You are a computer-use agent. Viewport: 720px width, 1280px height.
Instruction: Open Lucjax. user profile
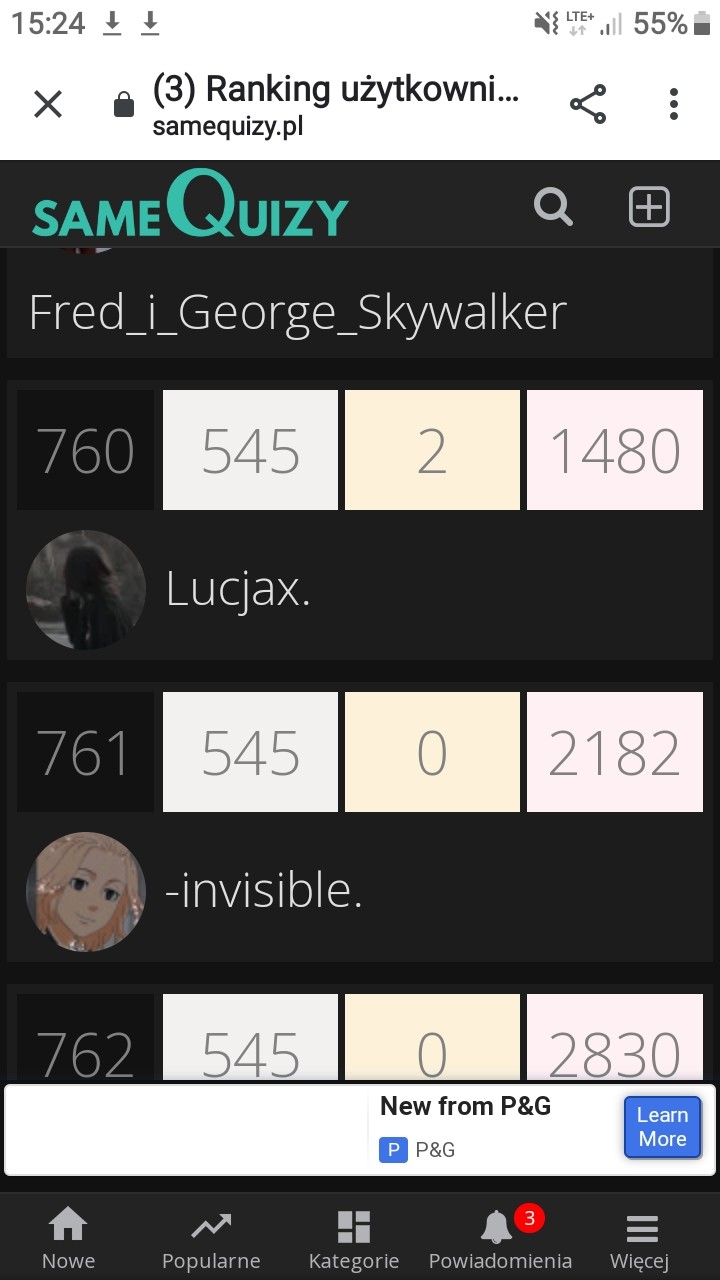point(238,589)
